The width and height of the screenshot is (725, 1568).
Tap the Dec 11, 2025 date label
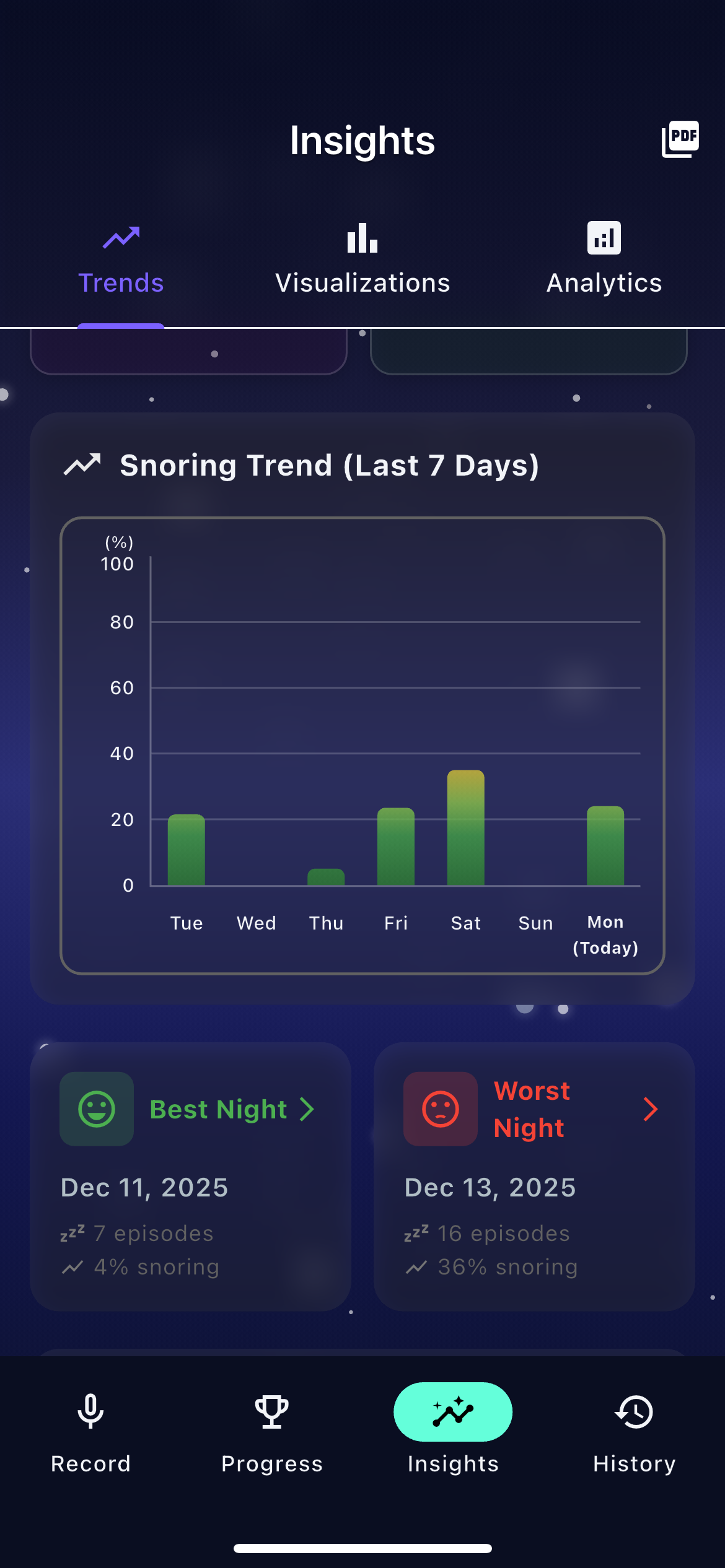tap(144, 1186)
